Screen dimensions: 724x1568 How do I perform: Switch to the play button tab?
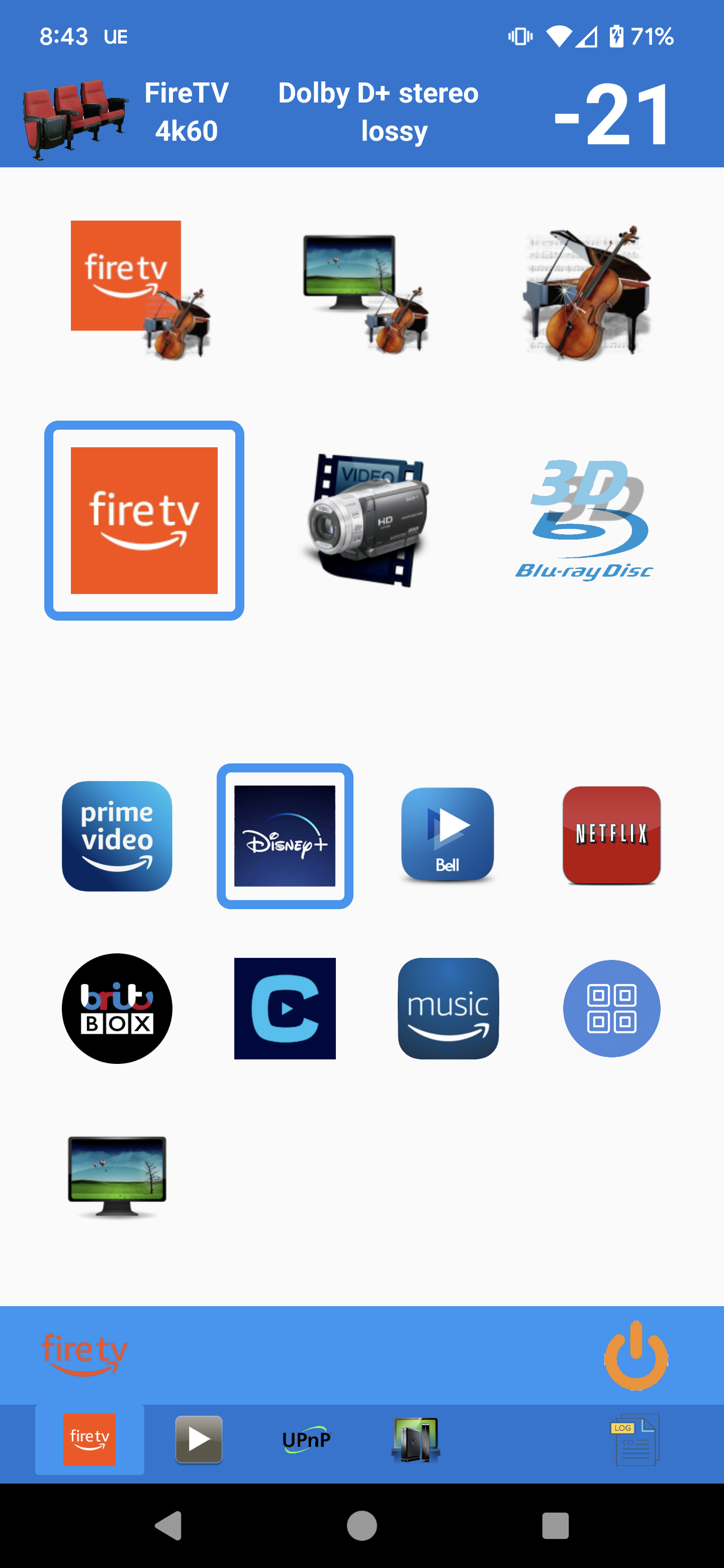pos(199,1439)
